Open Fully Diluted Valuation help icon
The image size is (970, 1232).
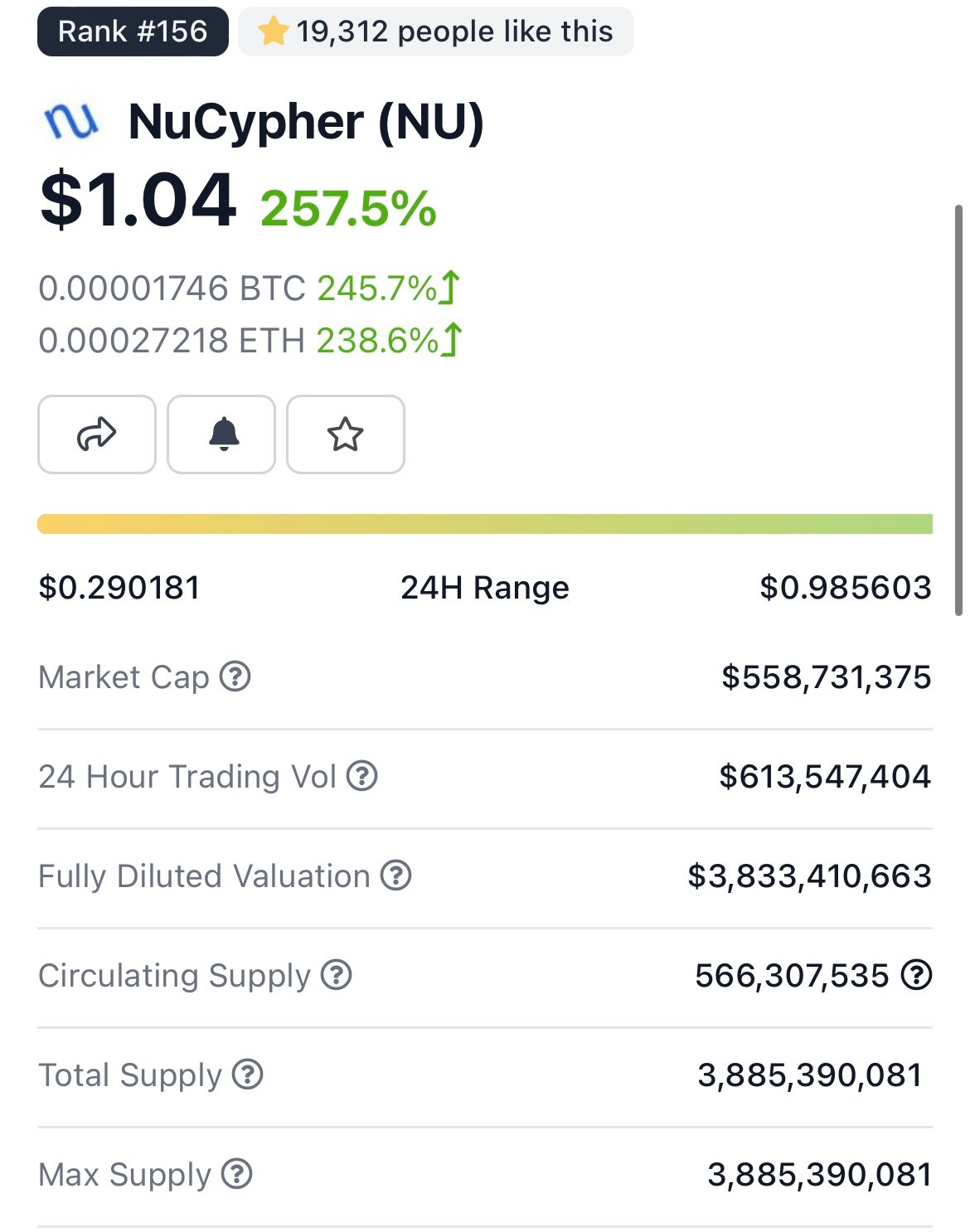tap(396, 875)
